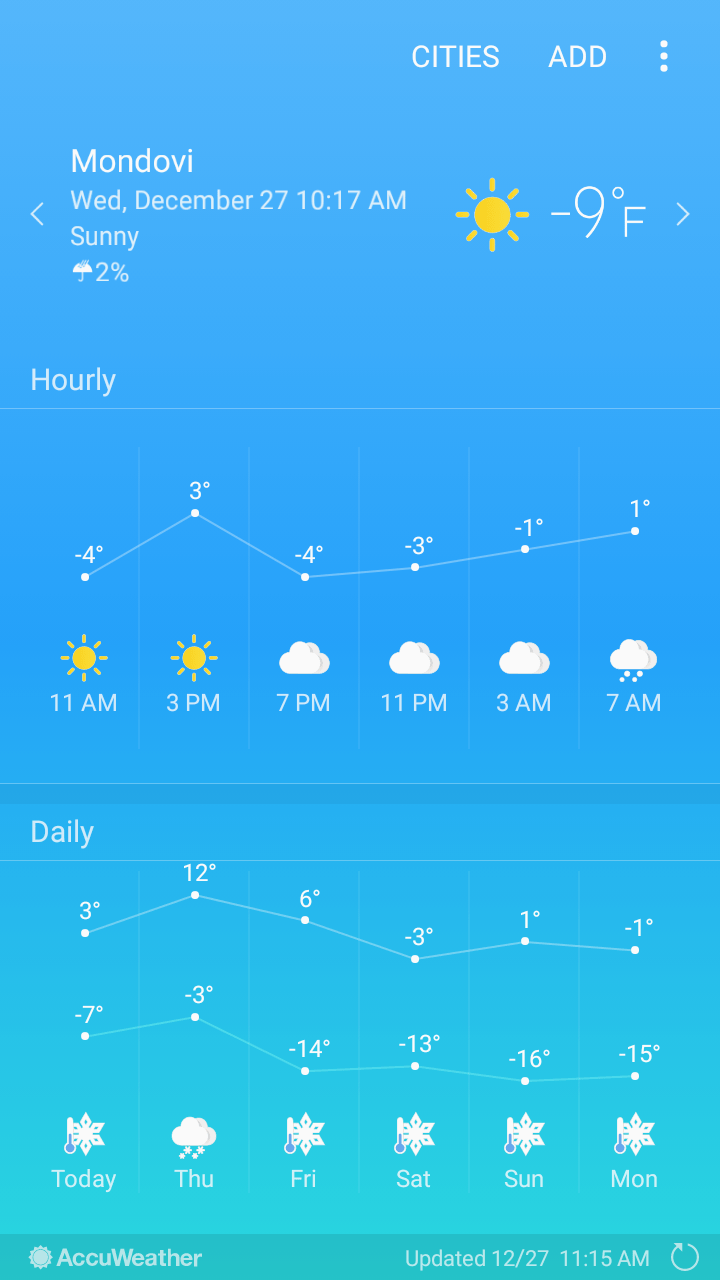Open the CITIES list
Image resolution: width=720 pixels, height=1280 pixels.
coord(455,57)
